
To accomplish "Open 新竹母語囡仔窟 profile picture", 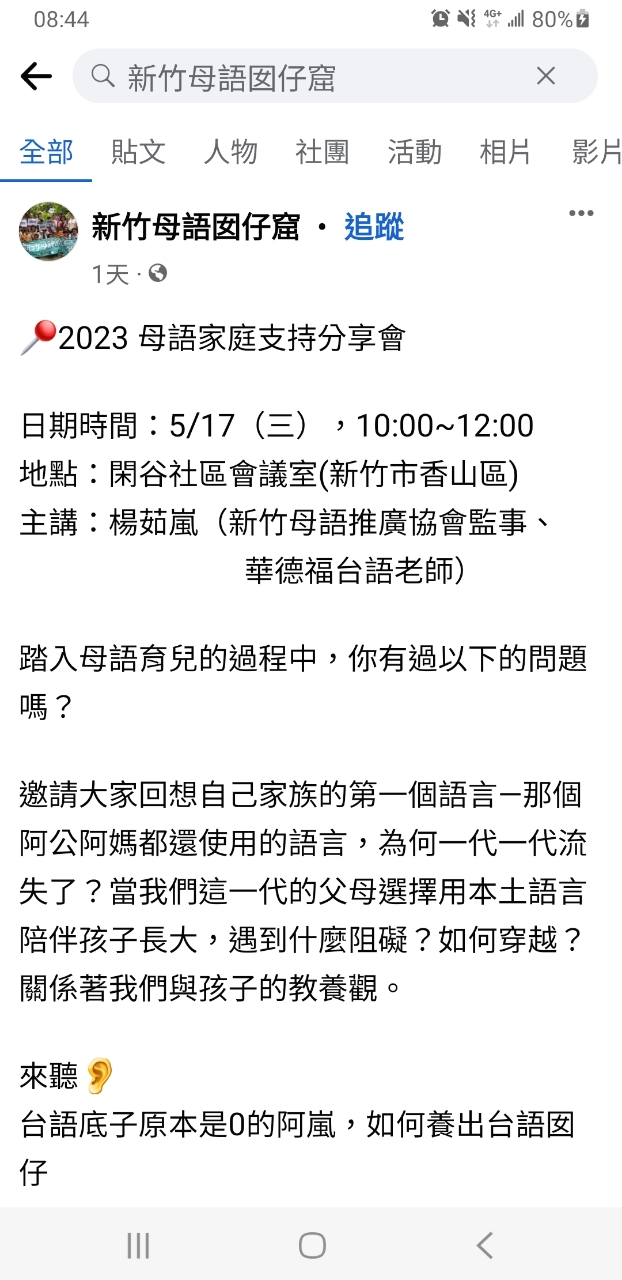I will (x=49, y=232).
